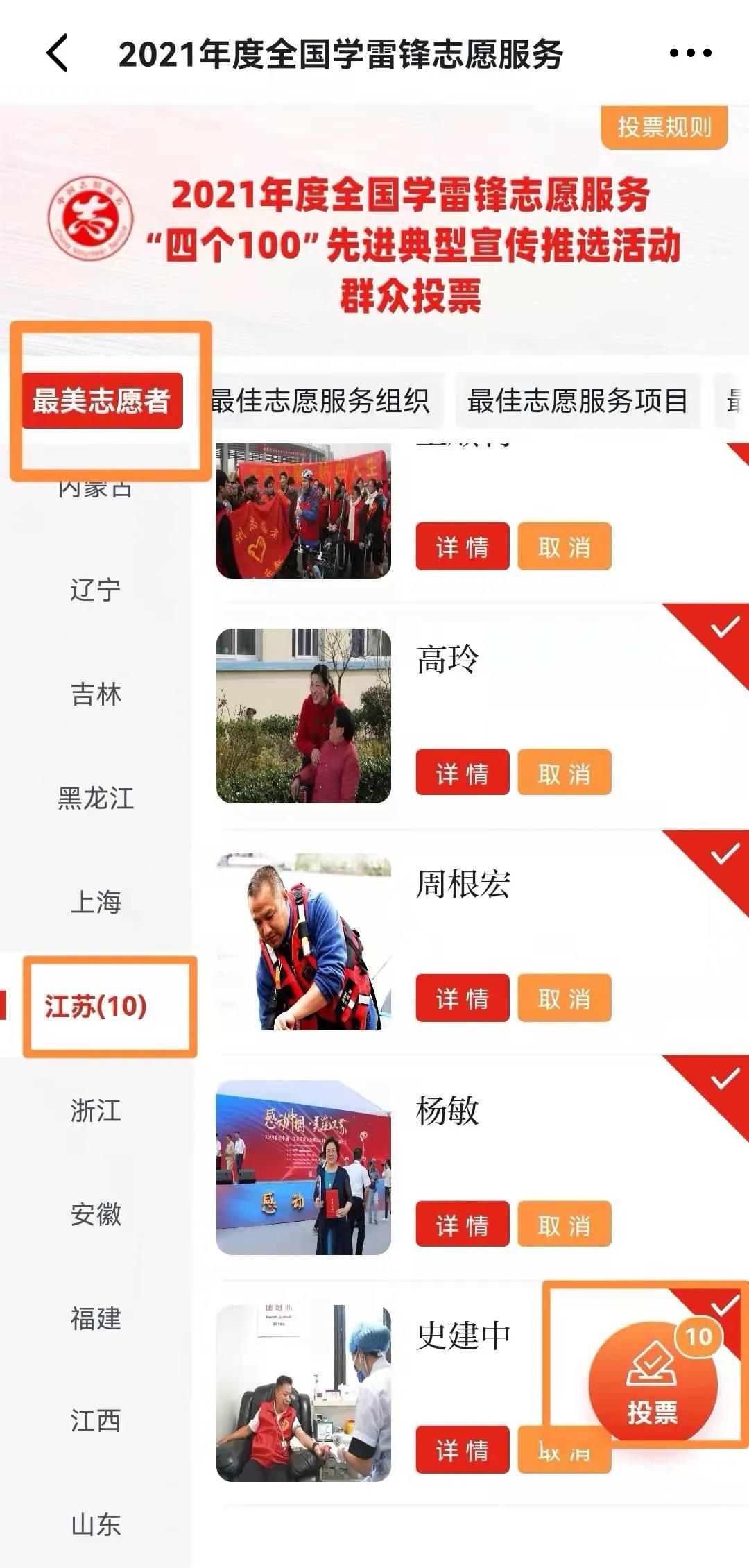Pick 浙江 from the province sidebar
Viewport: 749px width, 1568px height.
coord(96,1110)
